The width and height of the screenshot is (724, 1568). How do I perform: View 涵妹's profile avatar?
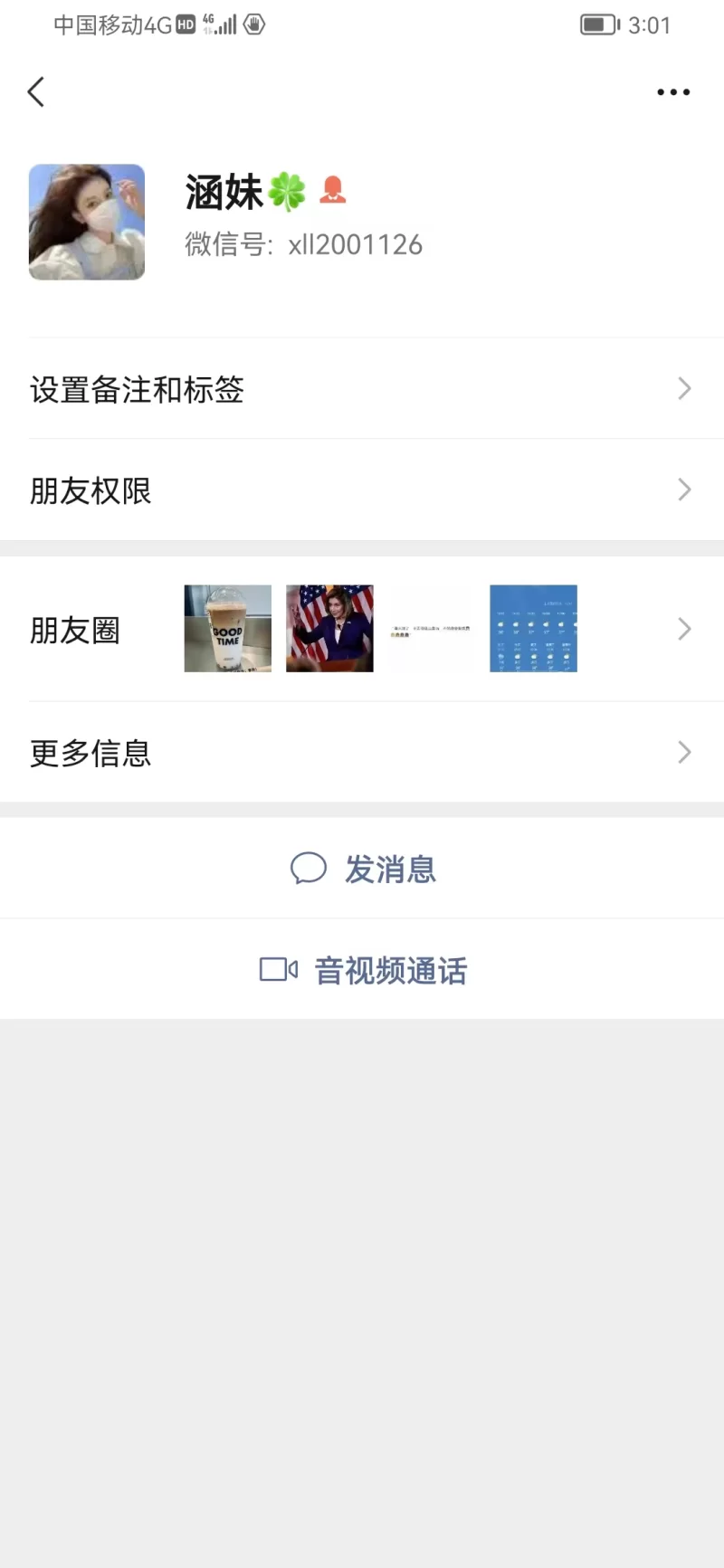(87, 222)
